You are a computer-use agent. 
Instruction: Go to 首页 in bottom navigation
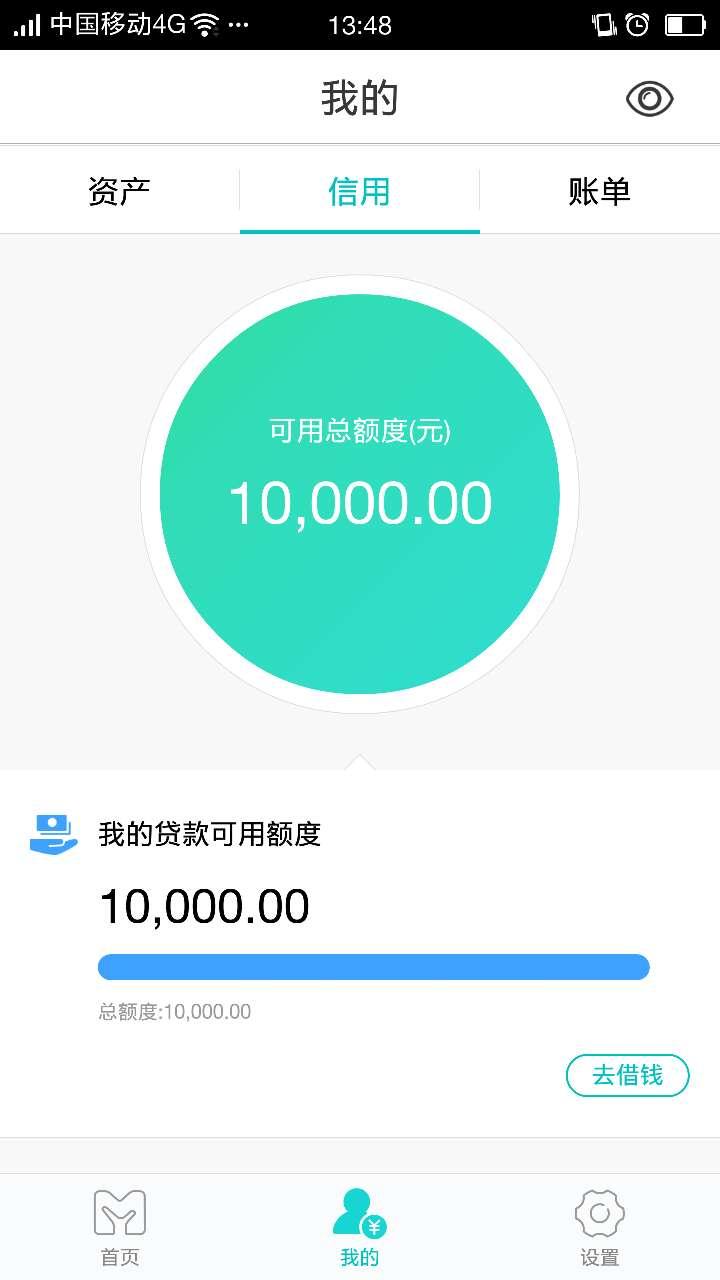(120, 1227)
